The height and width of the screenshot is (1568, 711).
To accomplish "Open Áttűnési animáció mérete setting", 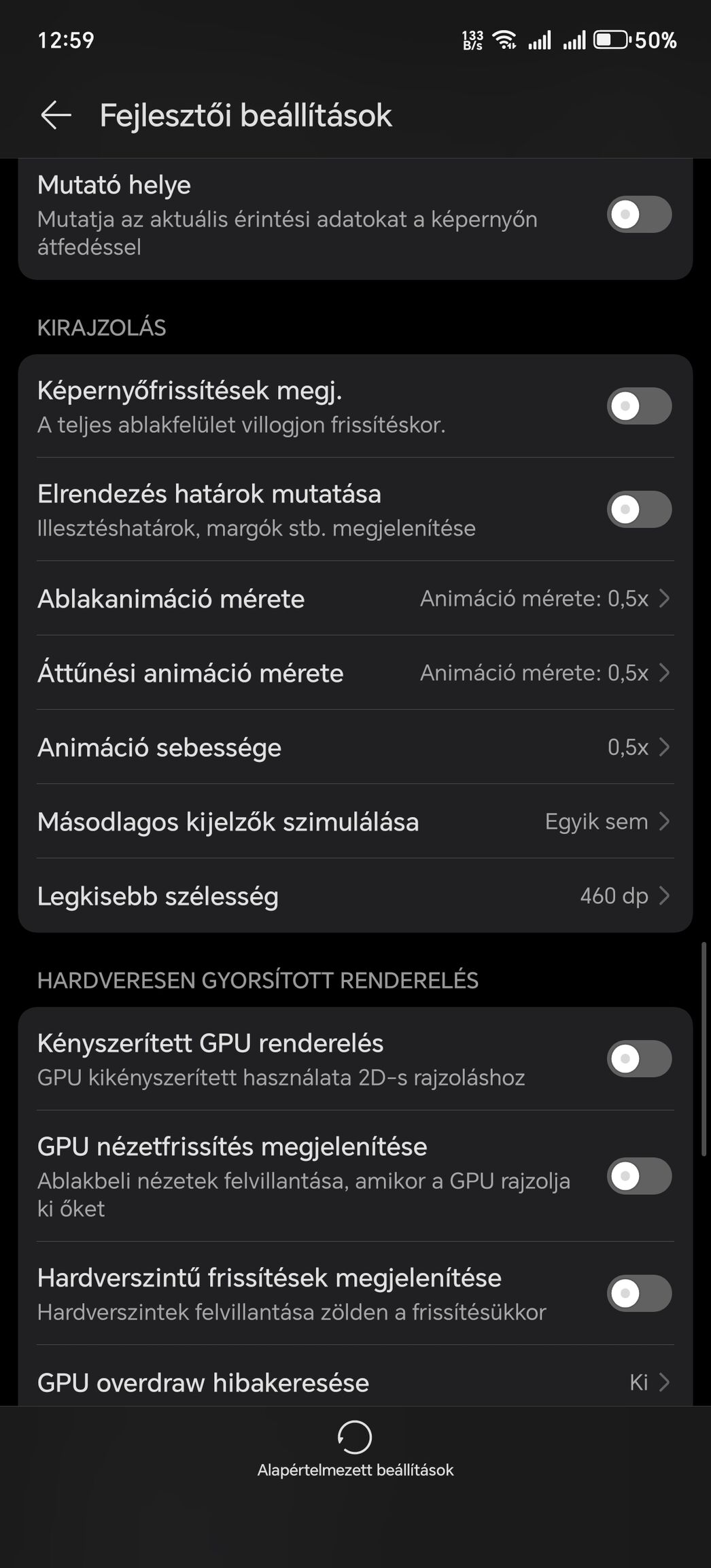I will [x=355, y=672].
